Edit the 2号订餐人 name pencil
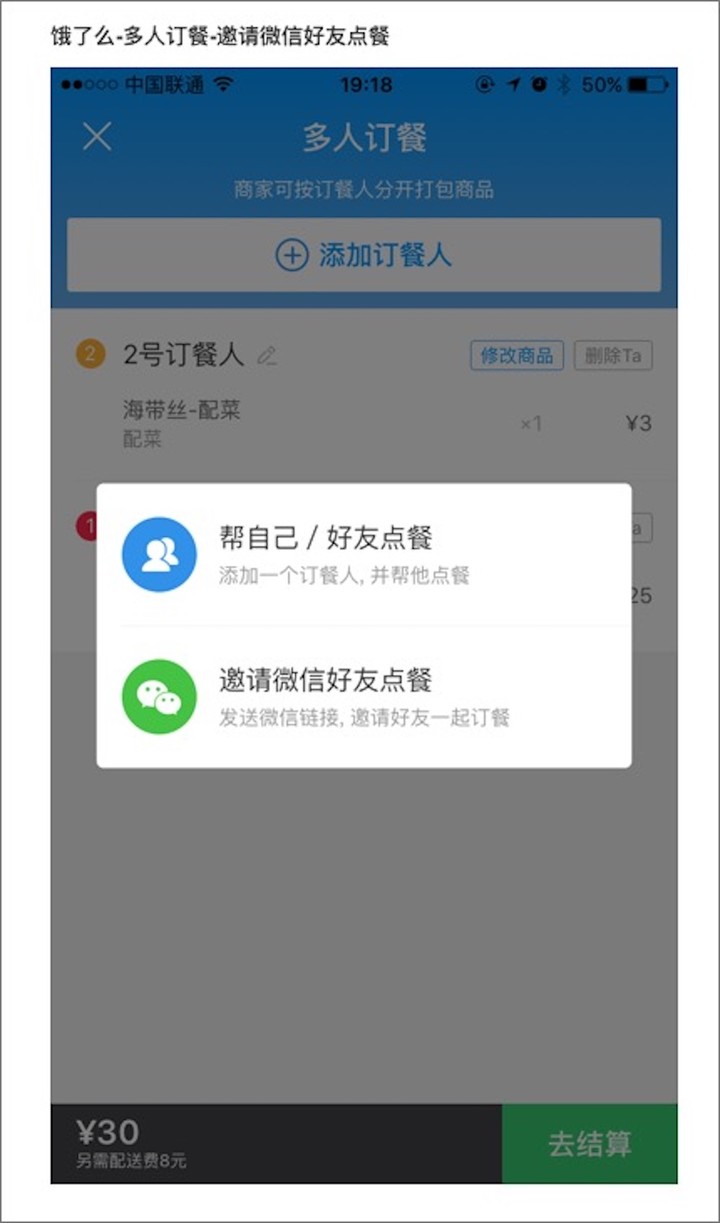Image resolution: width=720 pixels, height=1223 pixels. tap(267, 355)
